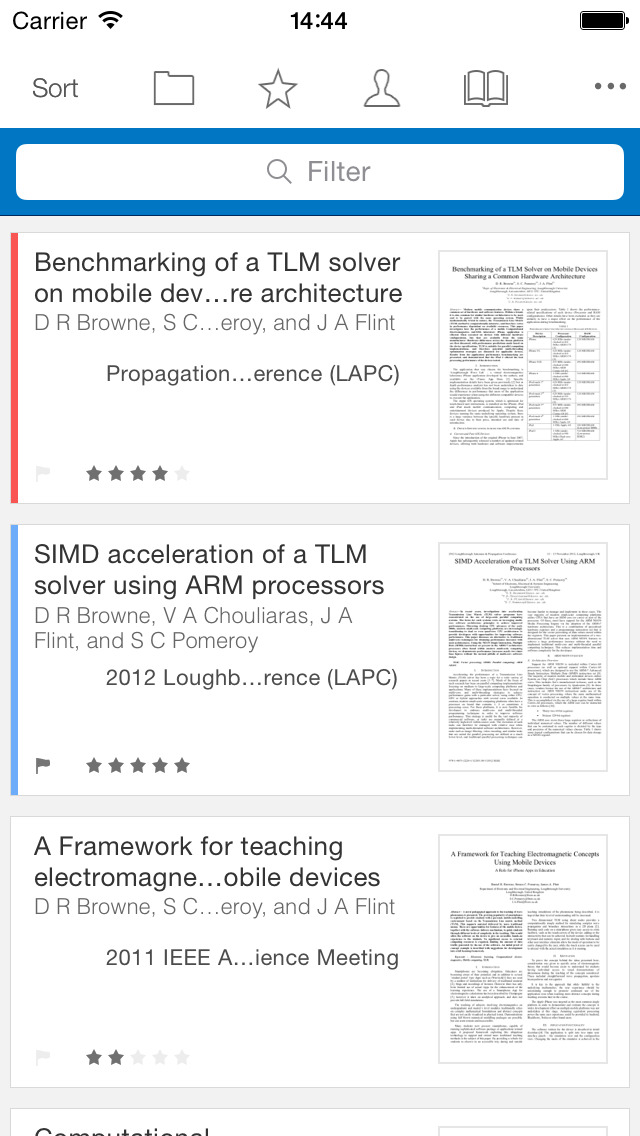Open 'A Framework for teaching electromagnetics' paper

[207, 862]
